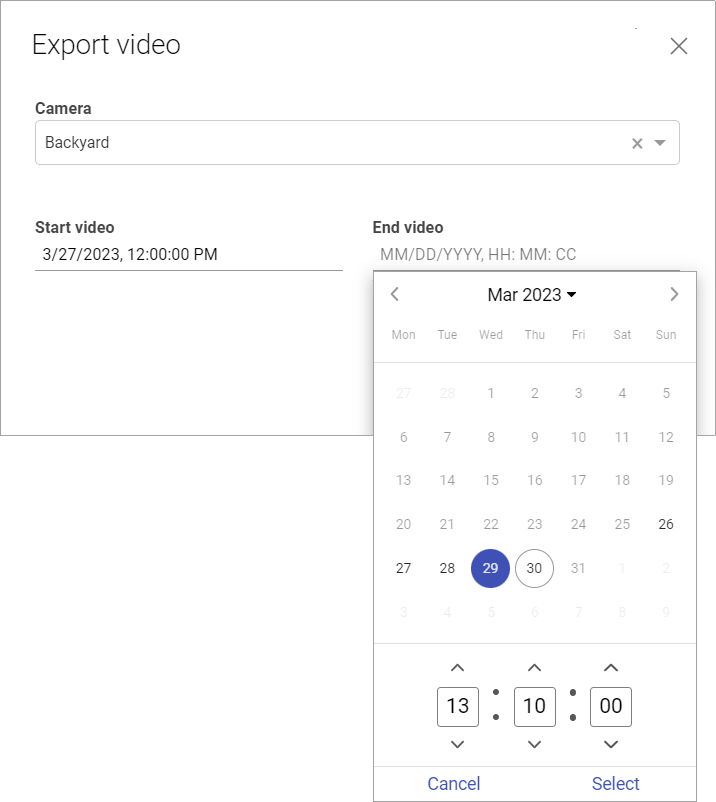Cancel the date picker
Viewport: 716px width, 802px height.
453,784
